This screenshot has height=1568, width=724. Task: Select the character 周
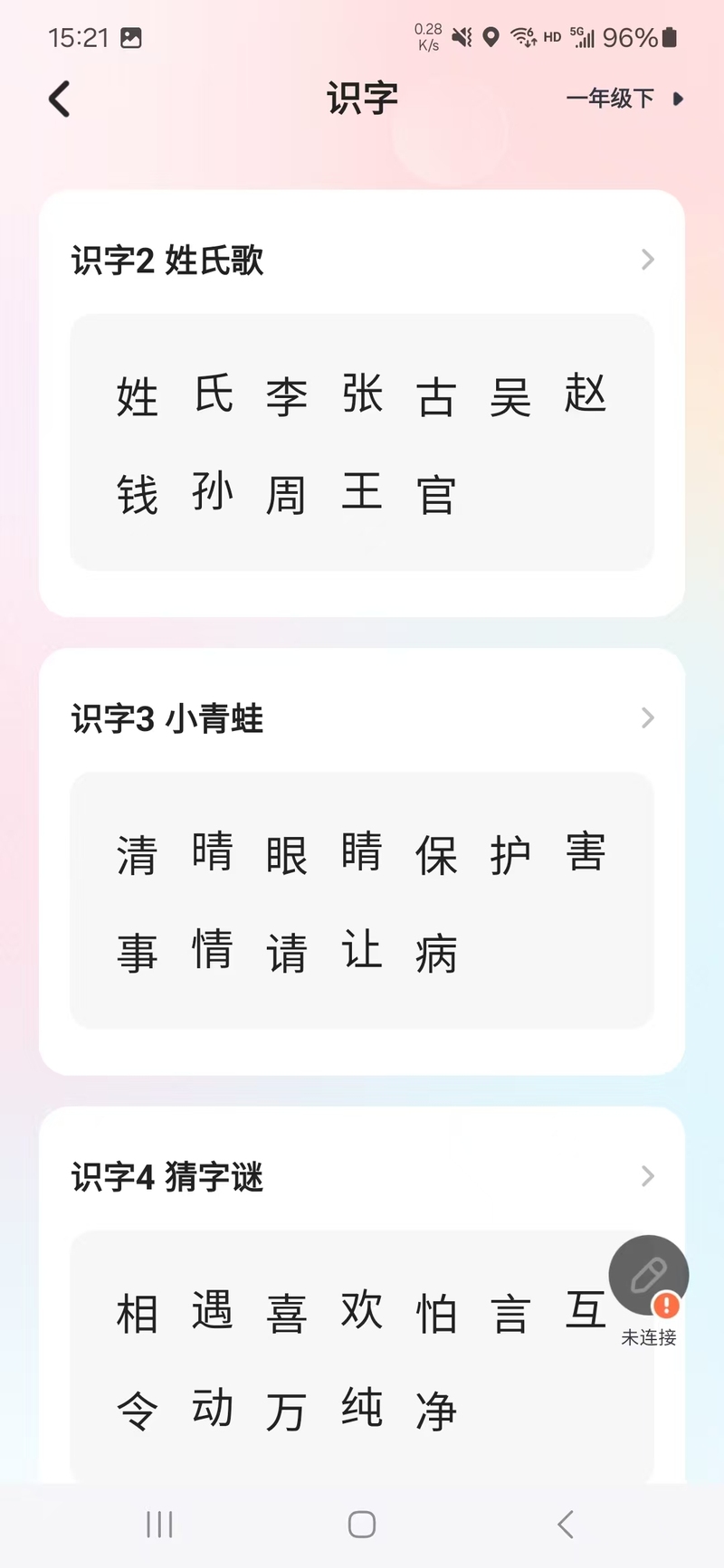pos(287,496)
